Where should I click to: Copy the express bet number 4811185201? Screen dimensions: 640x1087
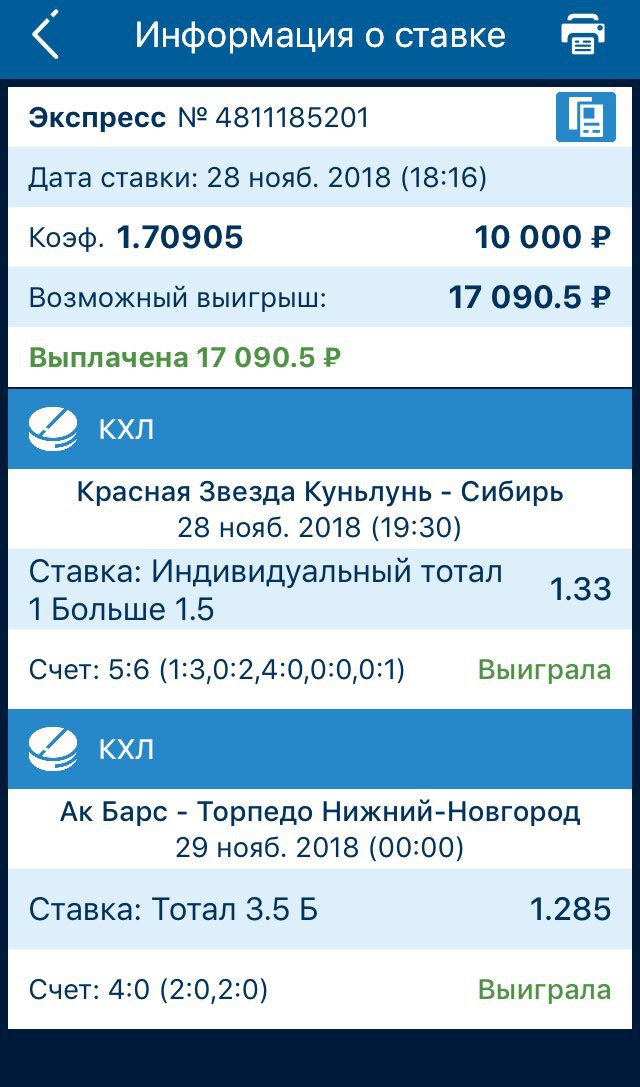585,117
